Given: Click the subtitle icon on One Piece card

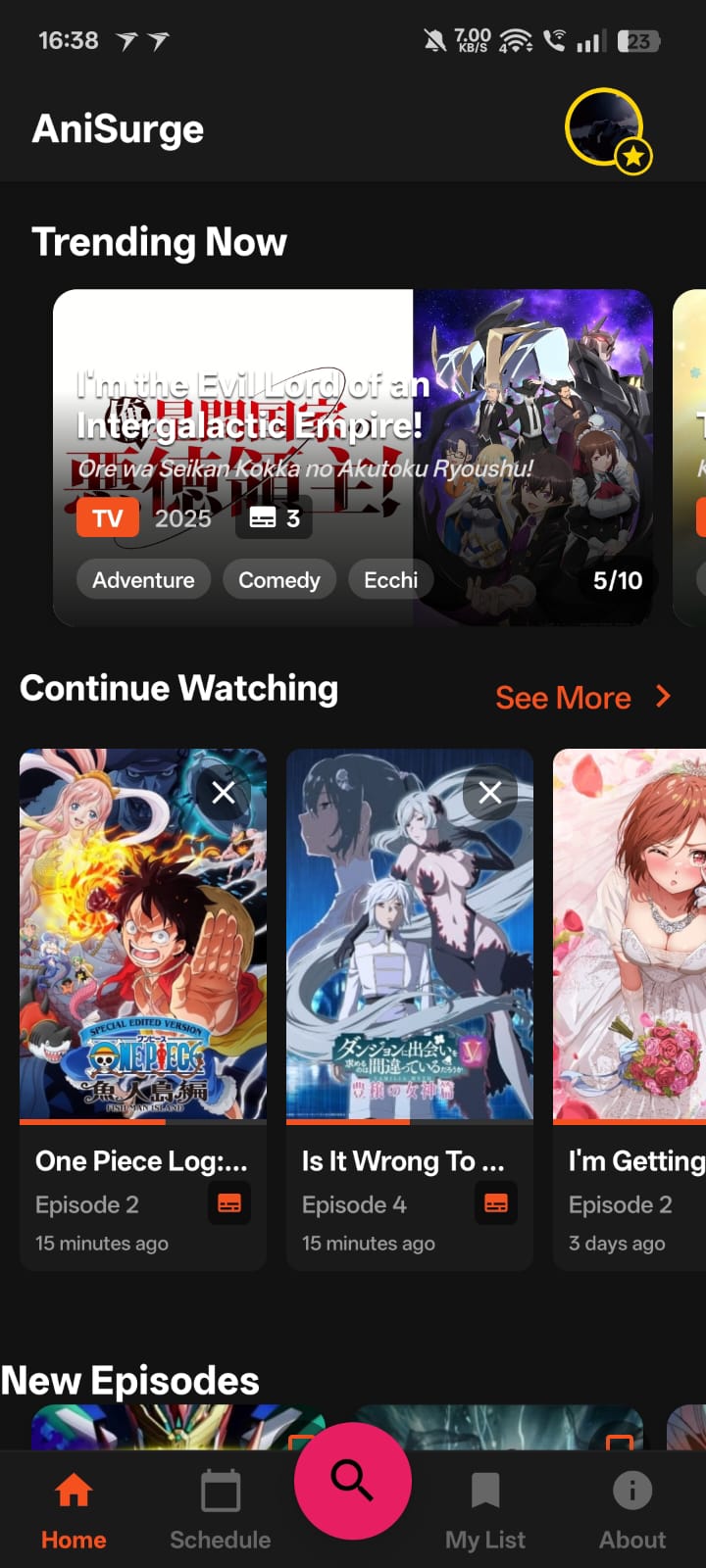Looking at the screenshot, I should [229, 1203].
